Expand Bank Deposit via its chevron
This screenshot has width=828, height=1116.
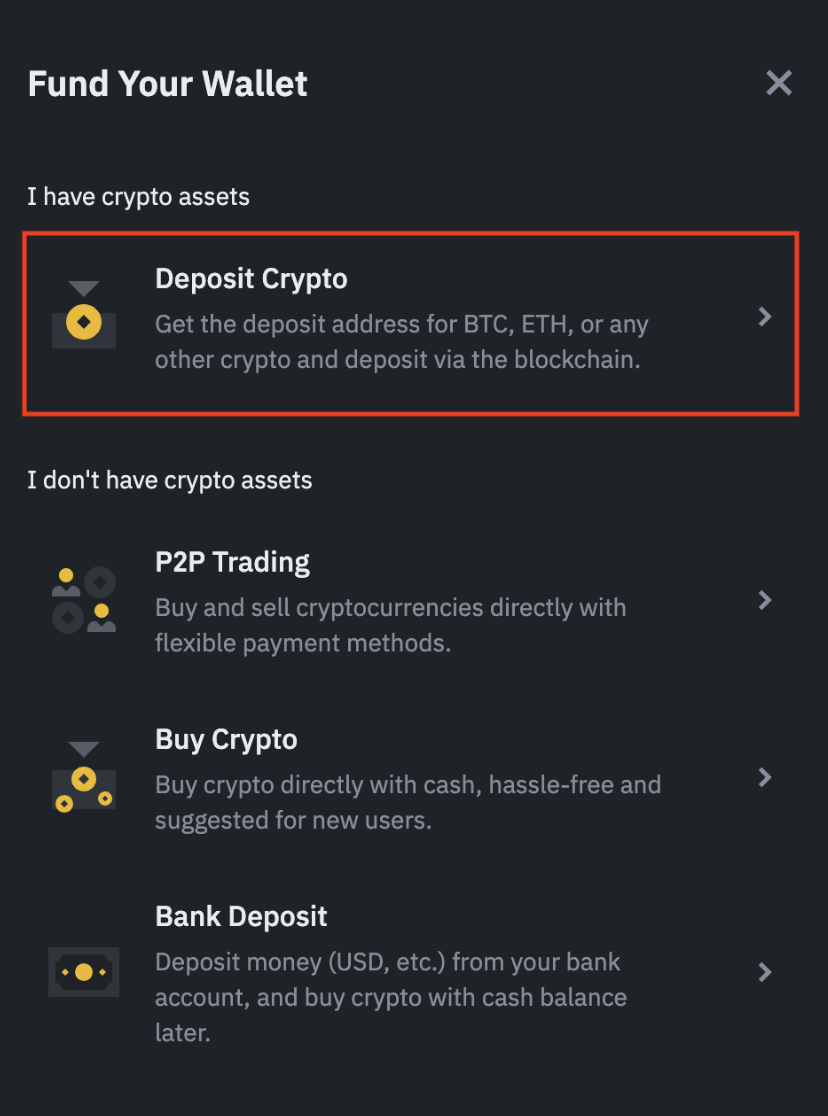[764, 971]
